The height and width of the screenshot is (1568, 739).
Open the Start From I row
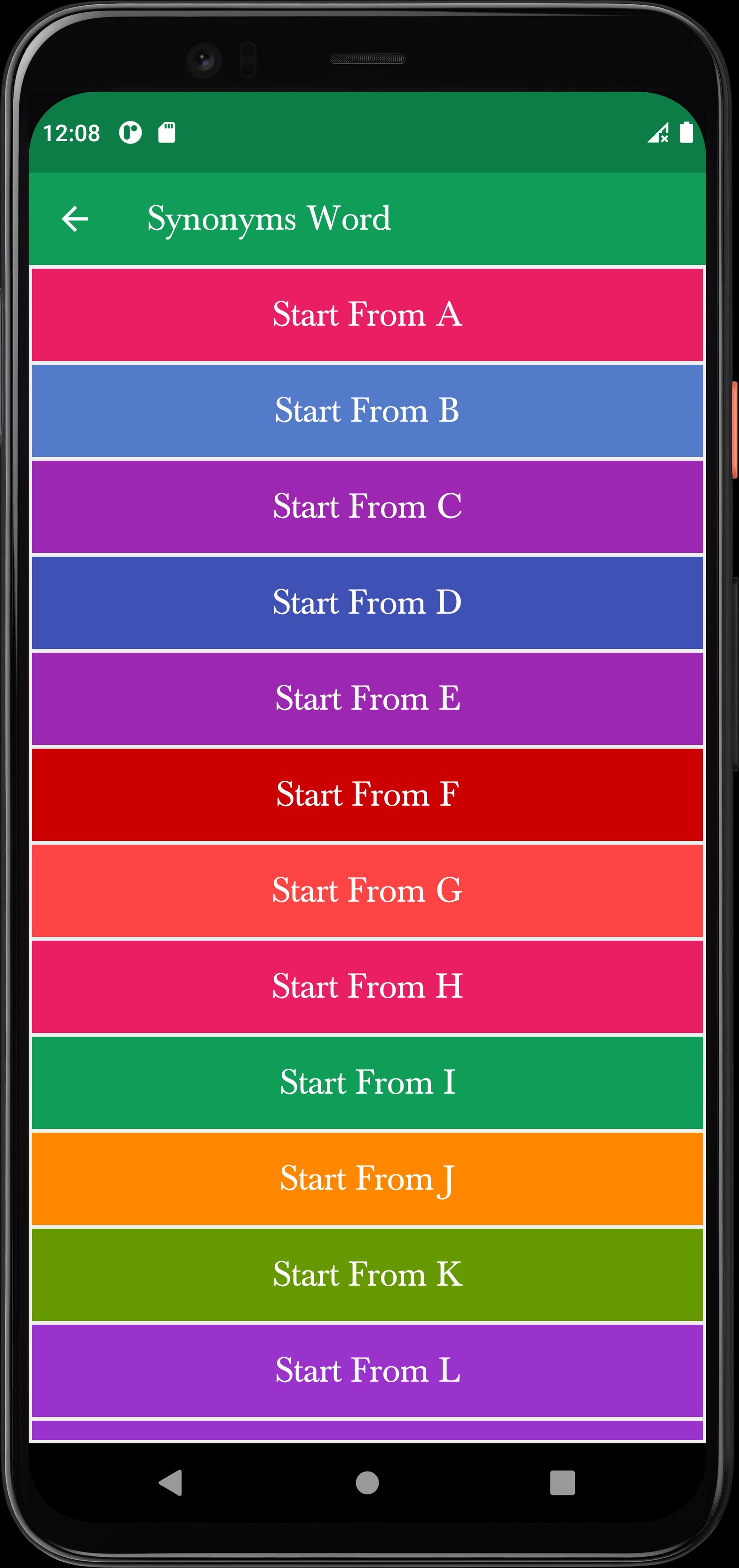pos(367,1083)
